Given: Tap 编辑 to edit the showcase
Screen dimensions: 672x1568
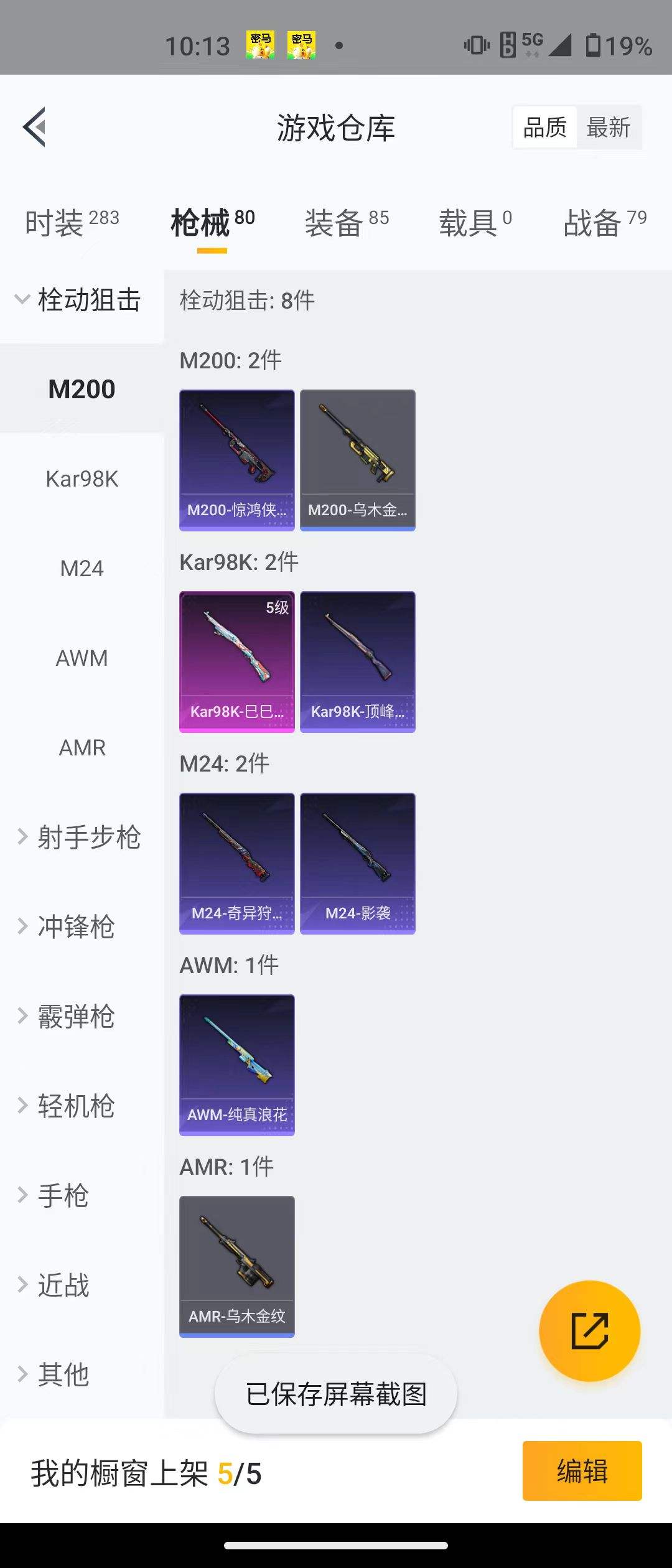Looking at the screenshot, I should 582,1471.
